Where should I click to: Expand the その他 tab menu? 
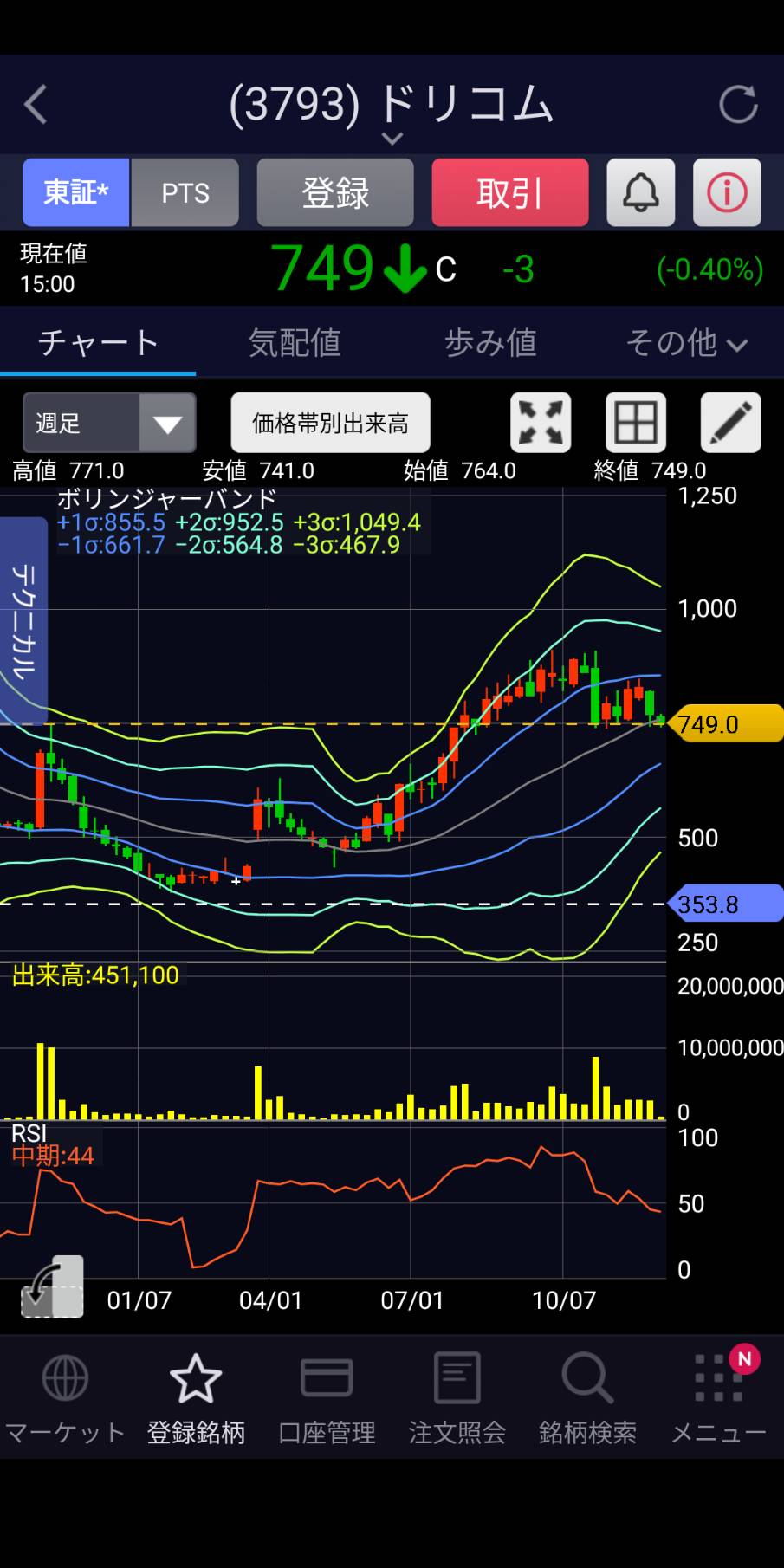(686, 343)
